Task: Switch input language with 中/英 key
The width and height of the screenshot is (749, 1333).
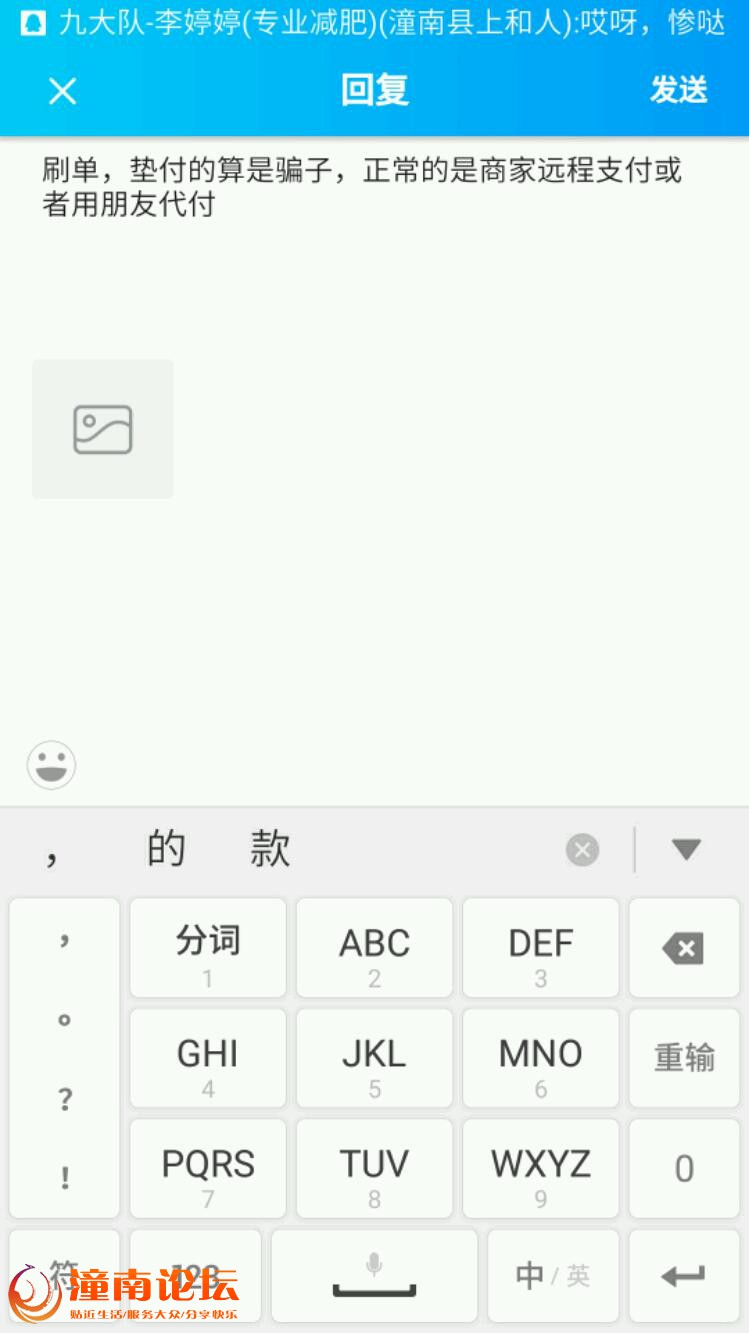Action: pos(552,1276)
